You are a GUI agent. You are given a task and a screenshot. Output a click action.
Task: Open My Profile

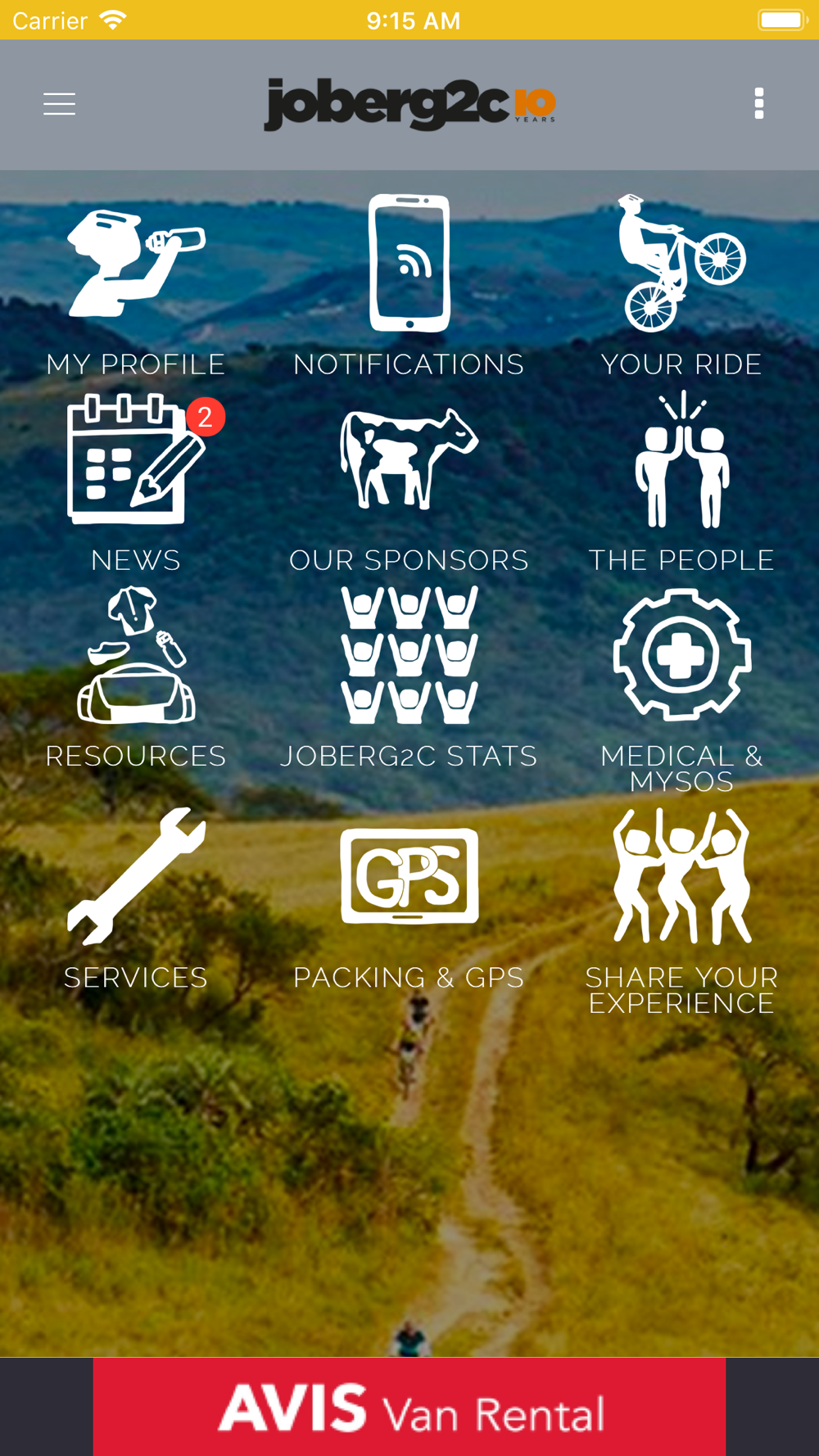[136, 285]
